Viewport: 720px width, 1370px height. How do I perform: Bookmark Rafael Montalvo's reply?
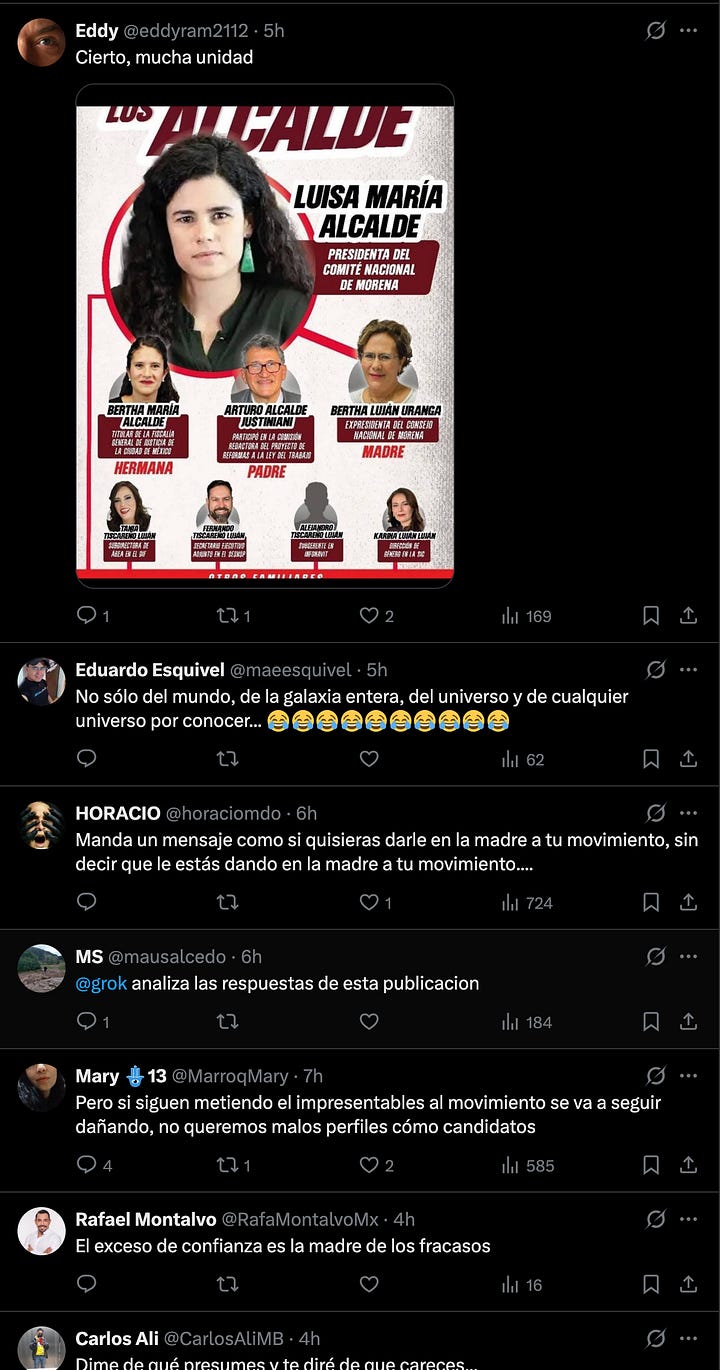click(x=651, y=1284)
